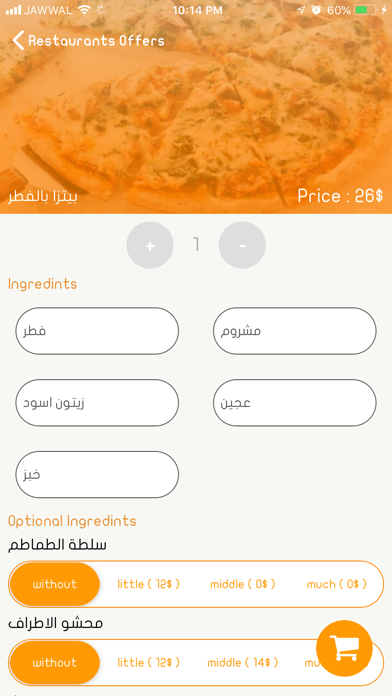Go back to Restaurants Offers
Image resolution: width=392 pixels, height=696 pixels.
[88, 40]
